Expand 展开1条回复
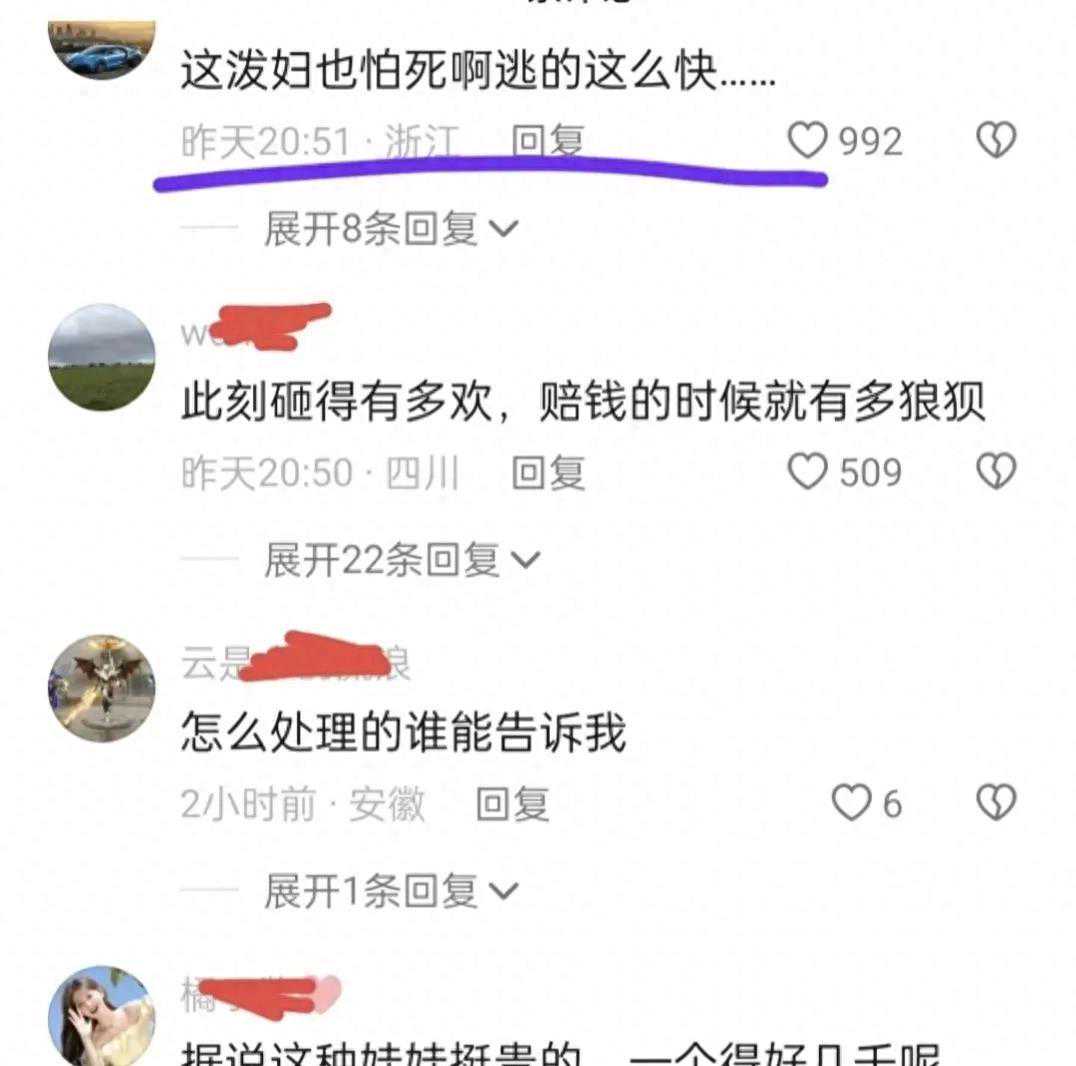 (390, 891)
